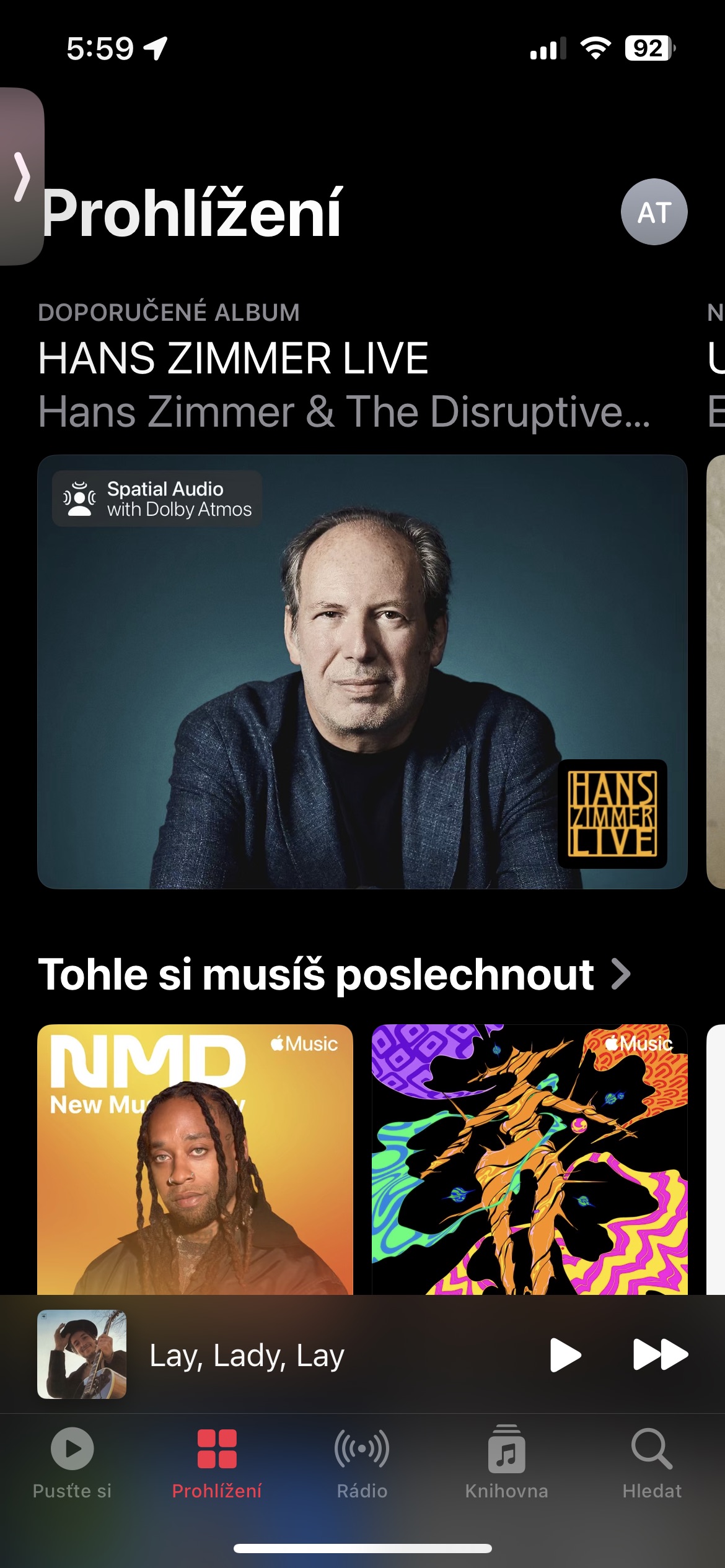
Task: Go to the Rádio tab
Action: (x=362, y=1463)
